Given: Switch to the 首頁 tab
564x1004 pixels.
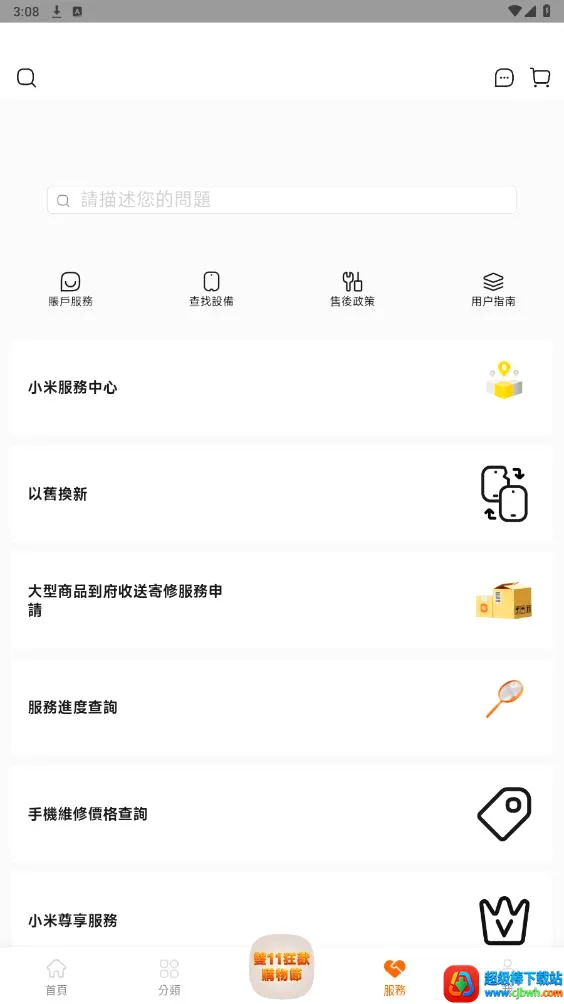Looking at the screenshot, I should (x=56, y=977).
